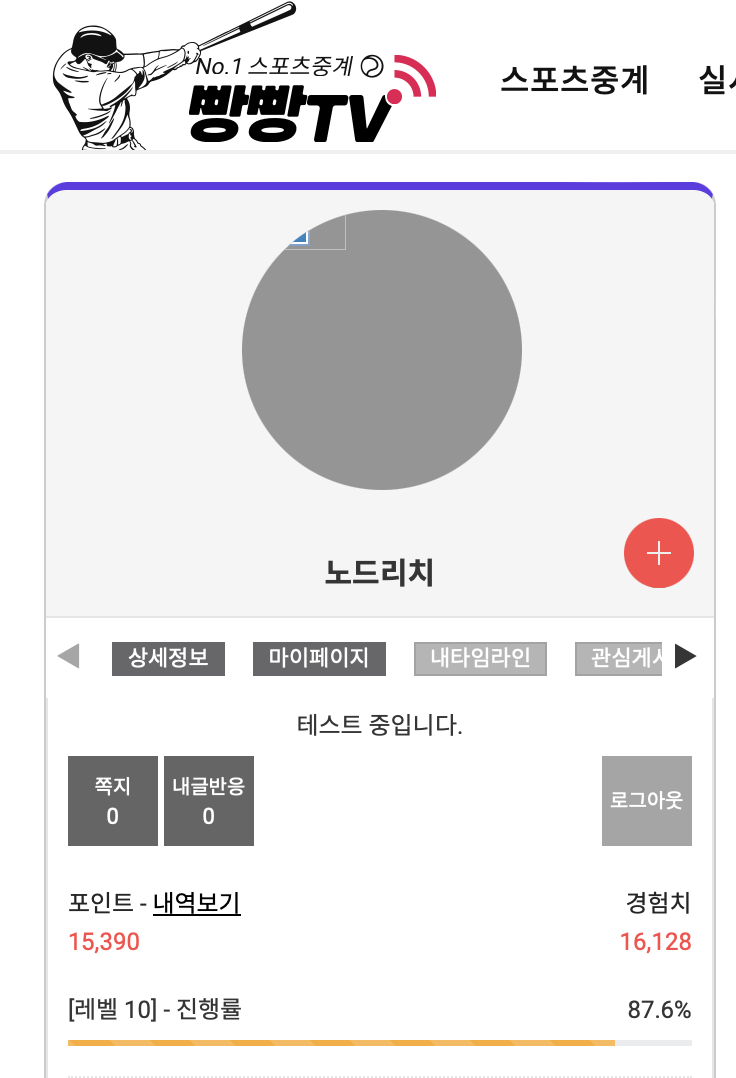Tap the profile picture circle

click(x=381, y=350)
